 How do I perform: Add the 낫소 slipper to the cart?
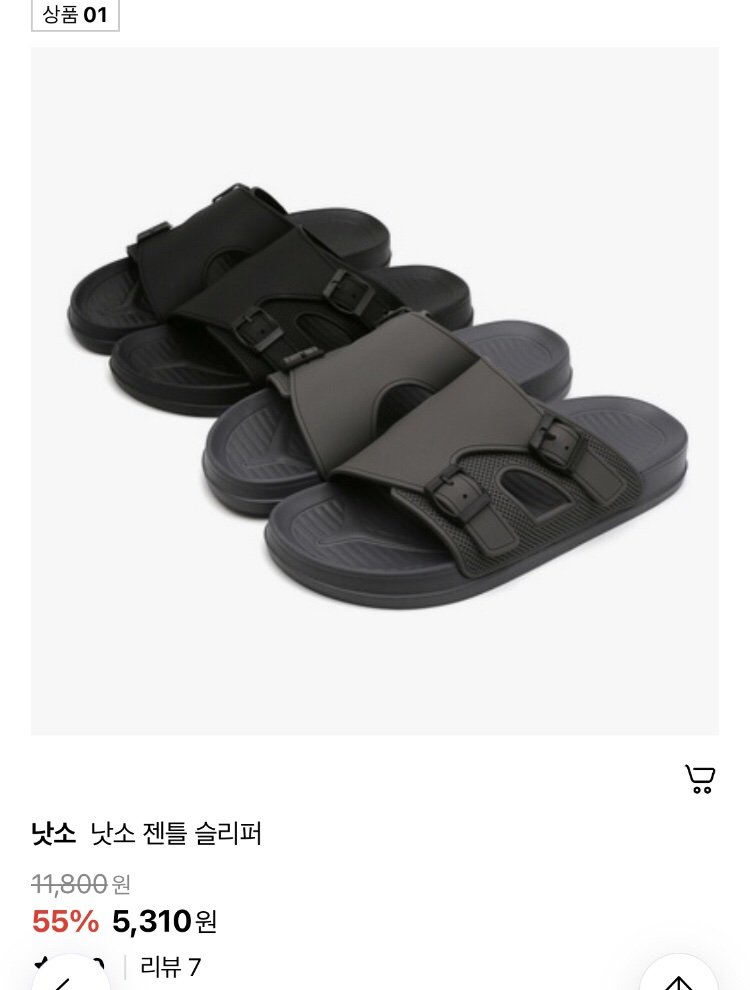pos(700,779)
